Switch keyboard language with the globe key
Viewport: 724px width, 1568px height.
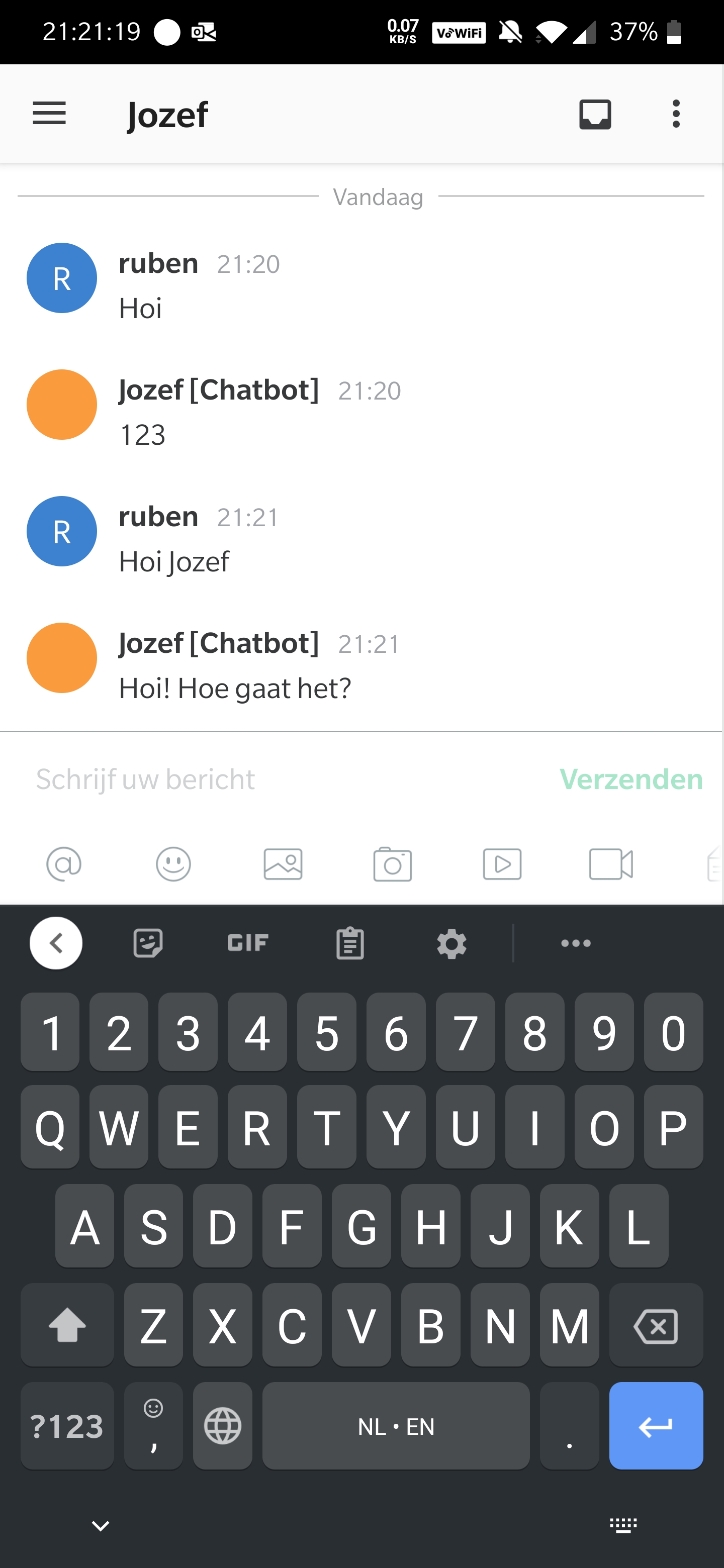click(222, 1426)
